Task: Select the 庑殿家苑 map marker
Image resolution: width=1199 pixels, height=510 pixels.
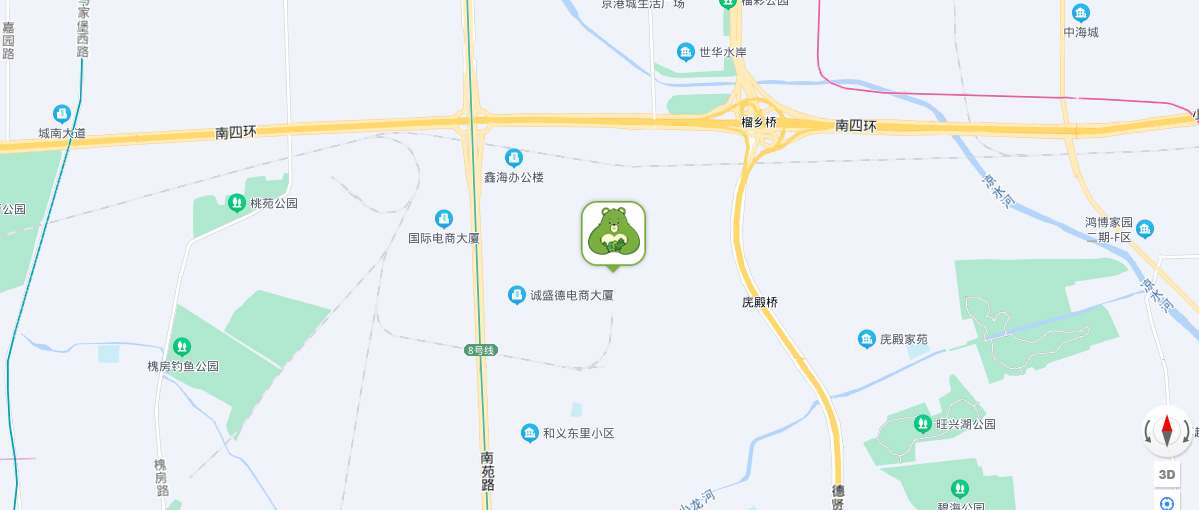Action: pyautogui.click(x=867, y=339)
